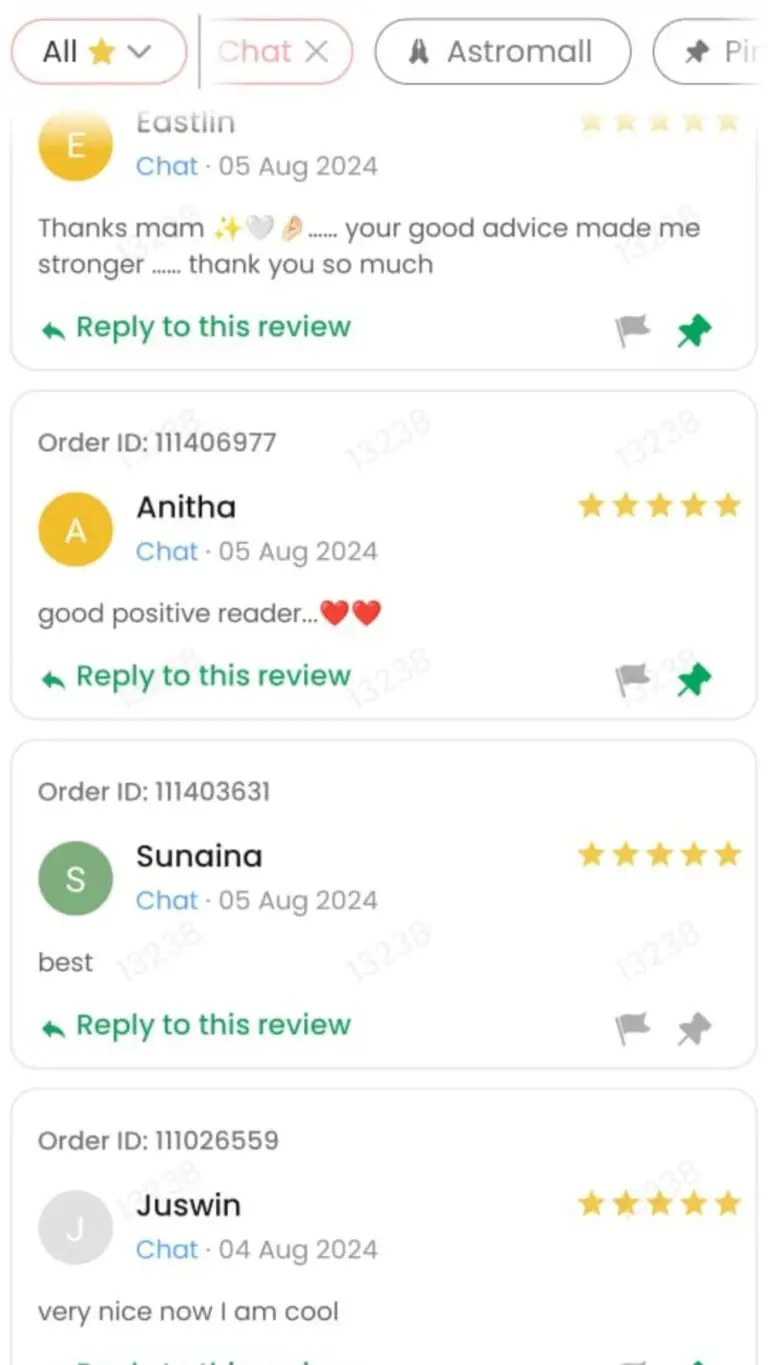Open the All star rating filter dropdown
The height and width of the screenshot is (1365, 768).
coord(98,52)
